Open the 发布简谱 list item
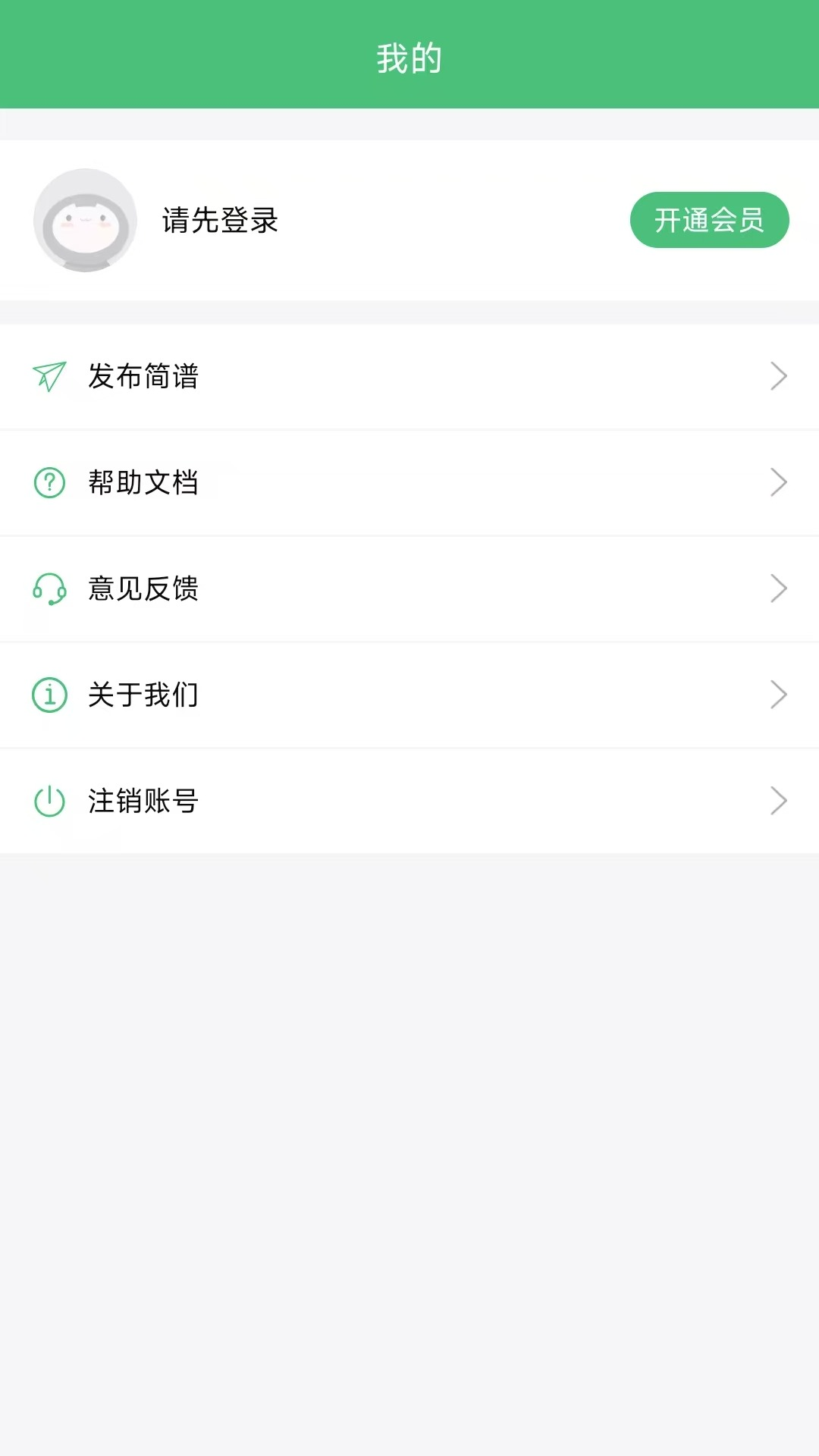Viewport: 819px width, 1456px height. click(409, 376)
